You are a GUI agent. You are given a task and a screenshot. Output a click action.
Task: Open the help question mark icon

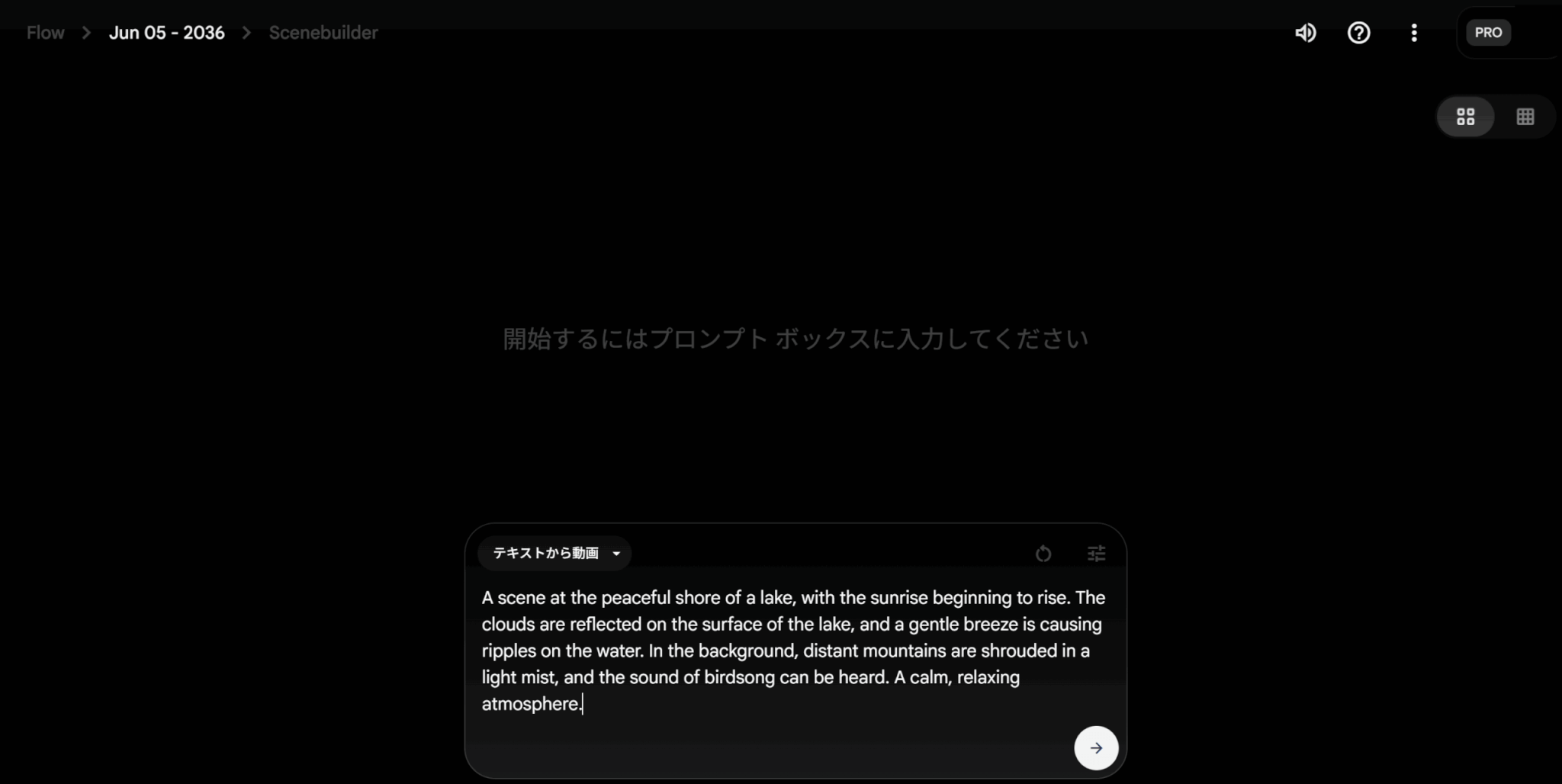click(x=1358, y=33)
